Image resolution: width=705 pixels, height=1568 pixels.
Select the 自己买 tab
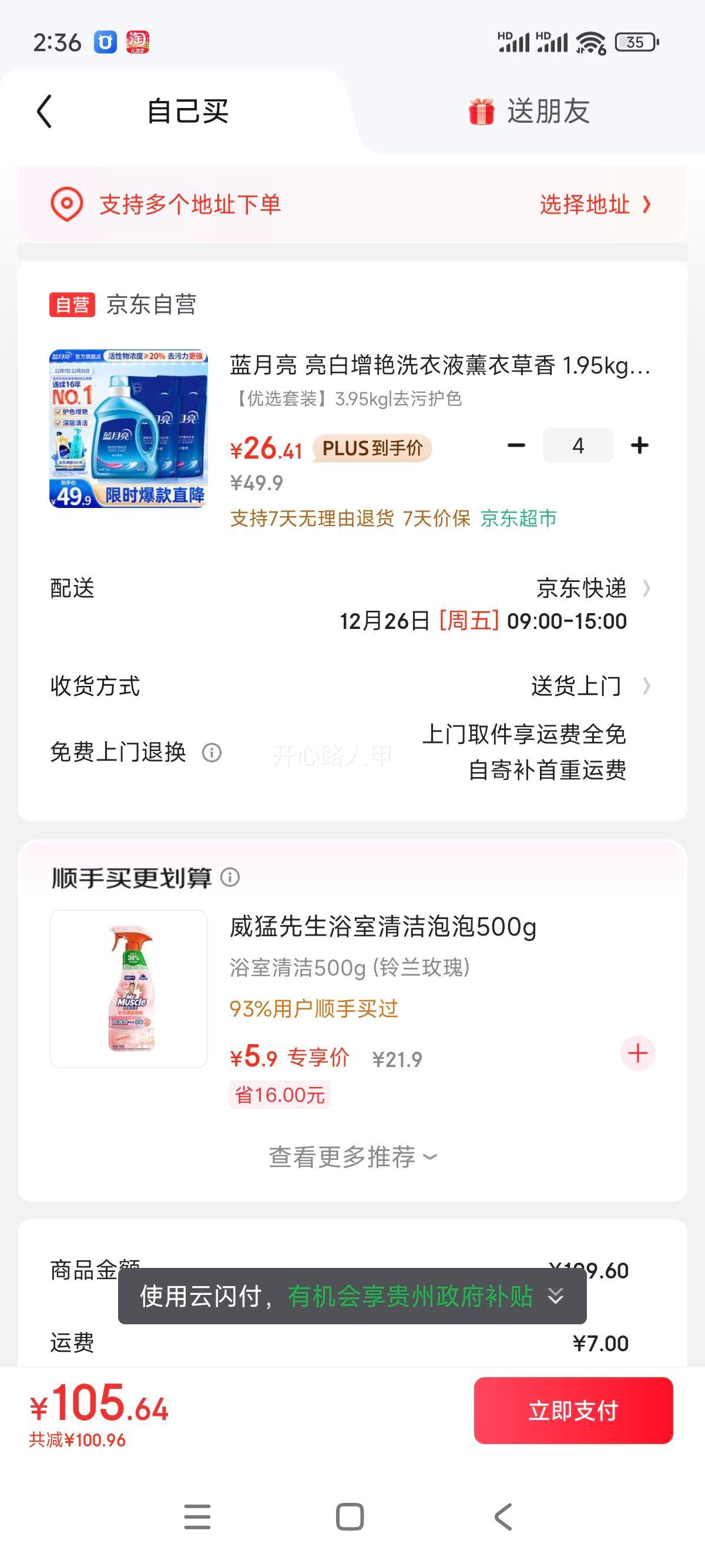tap(186, 112)
